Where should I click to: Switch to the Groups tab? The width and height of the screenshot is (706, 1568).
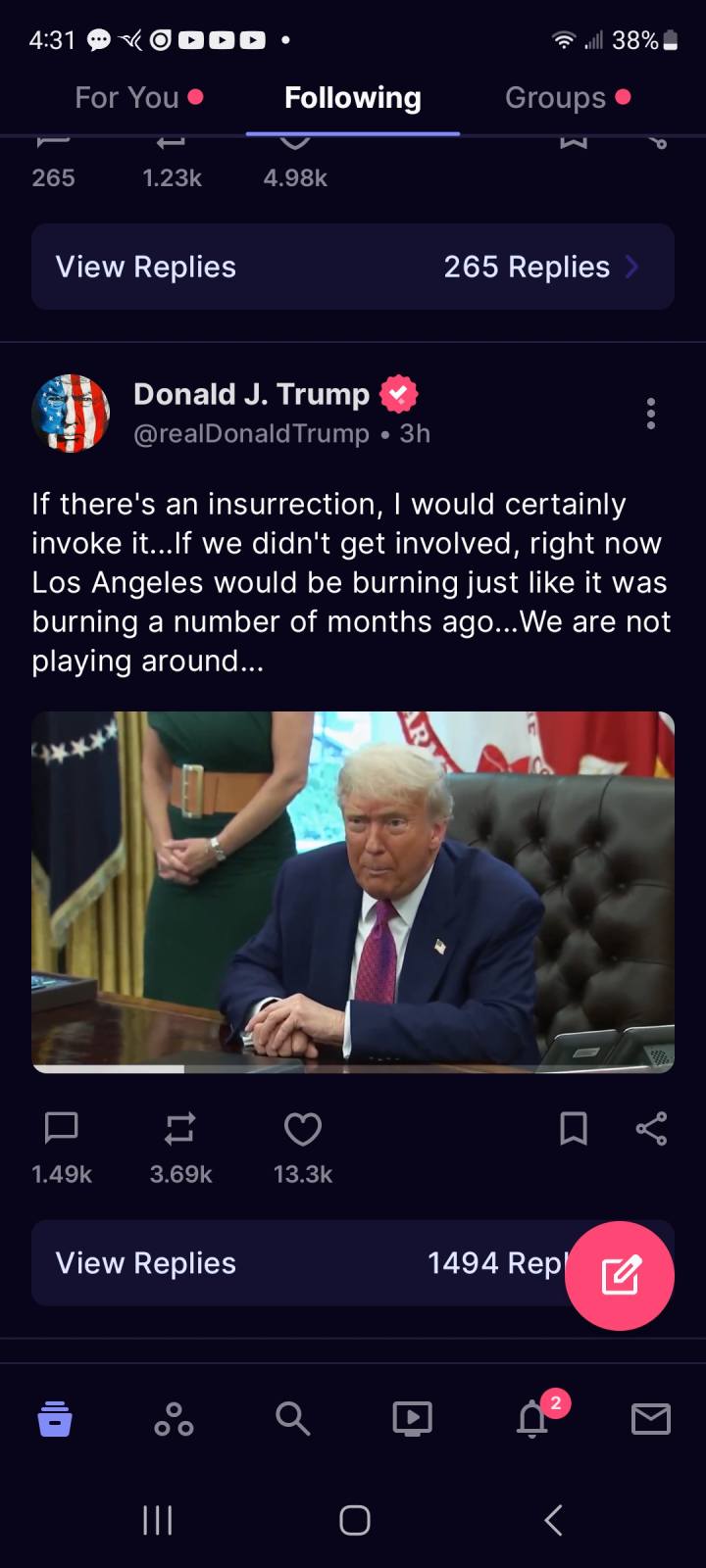point(567,97)
